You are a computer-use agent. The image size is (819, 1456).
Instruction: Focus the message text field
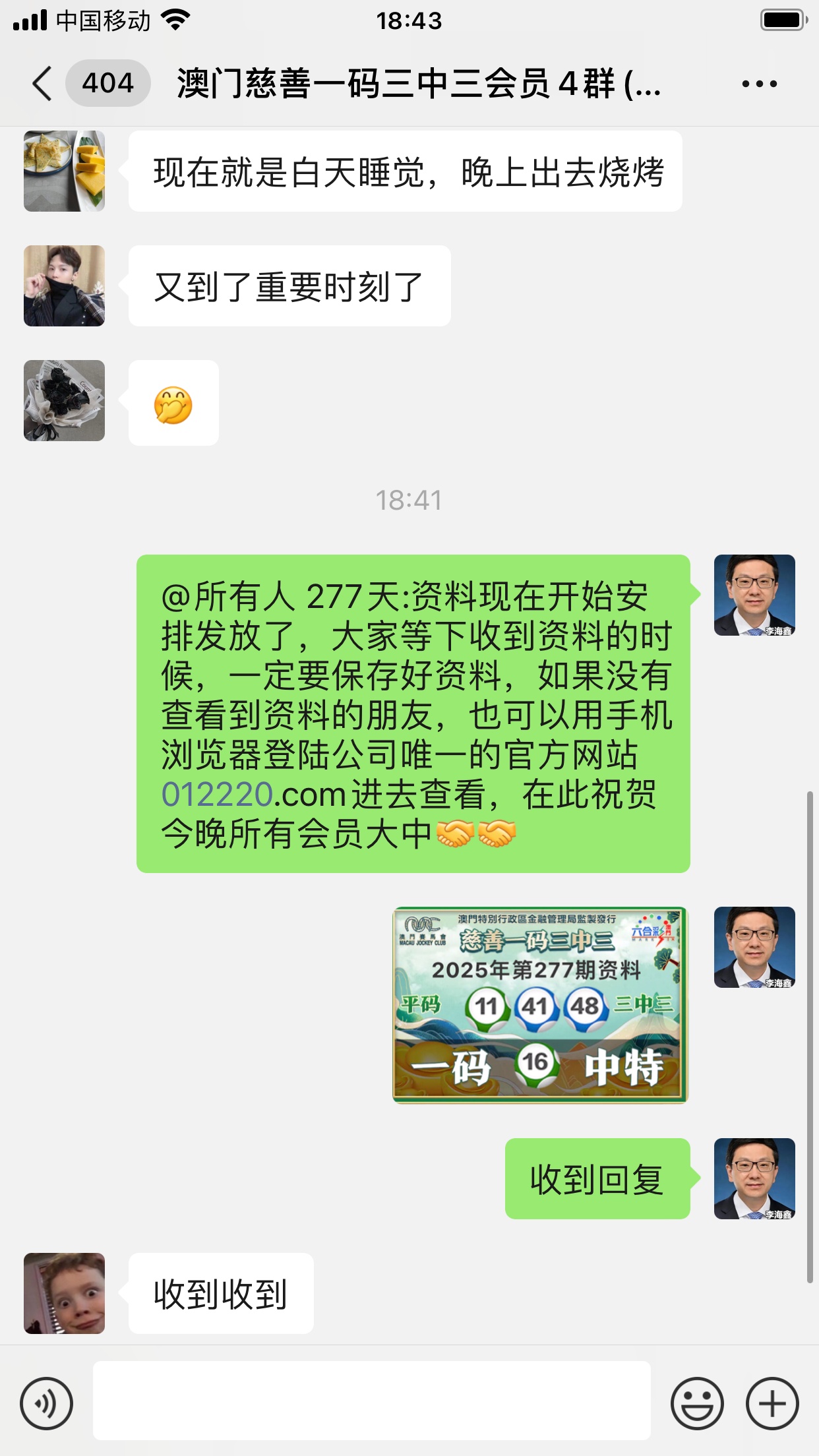click(x=371, y=1400)
